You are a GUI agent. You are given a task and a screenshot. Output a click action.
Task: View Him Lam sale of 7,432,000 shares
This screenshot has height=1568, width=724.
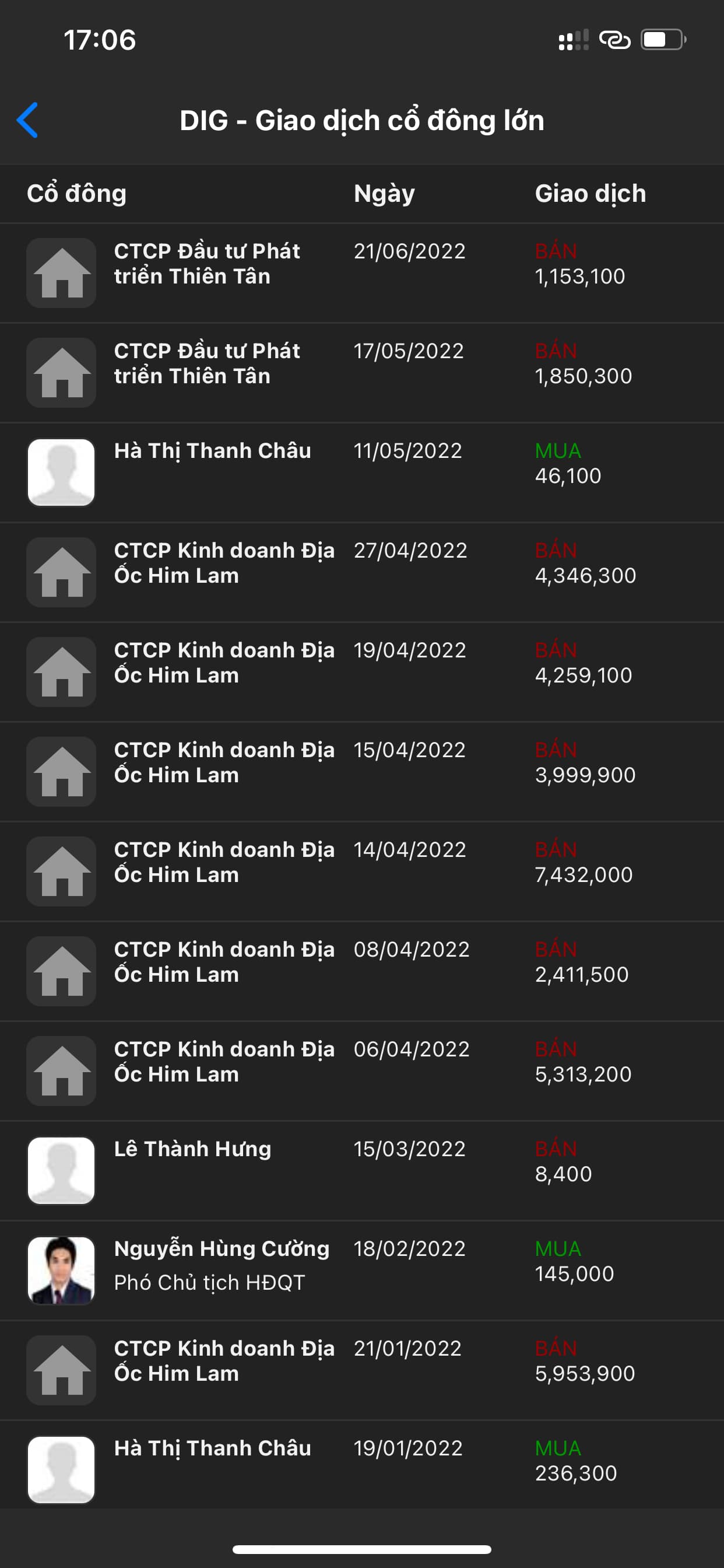click(361, 871)
